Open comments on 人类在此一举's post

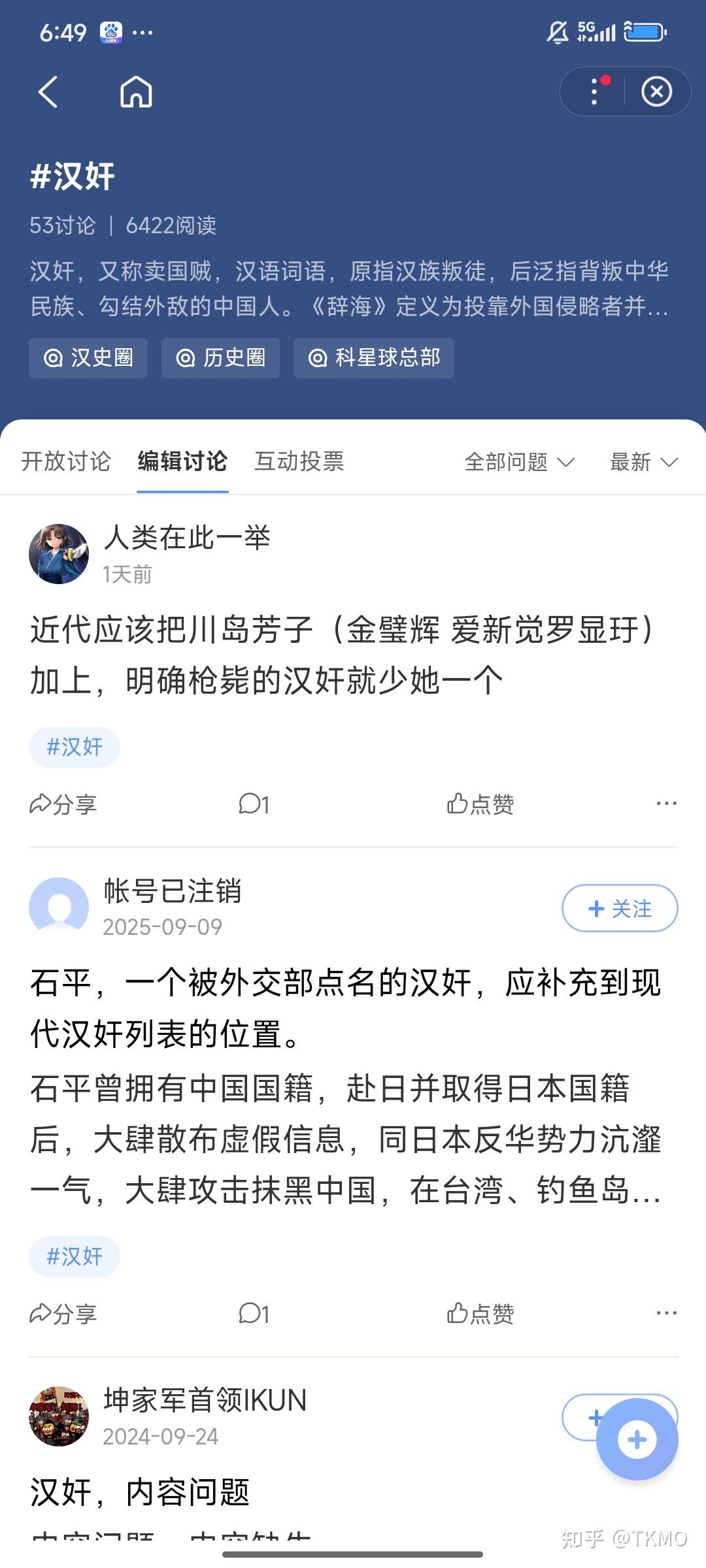tap(254, 804)
